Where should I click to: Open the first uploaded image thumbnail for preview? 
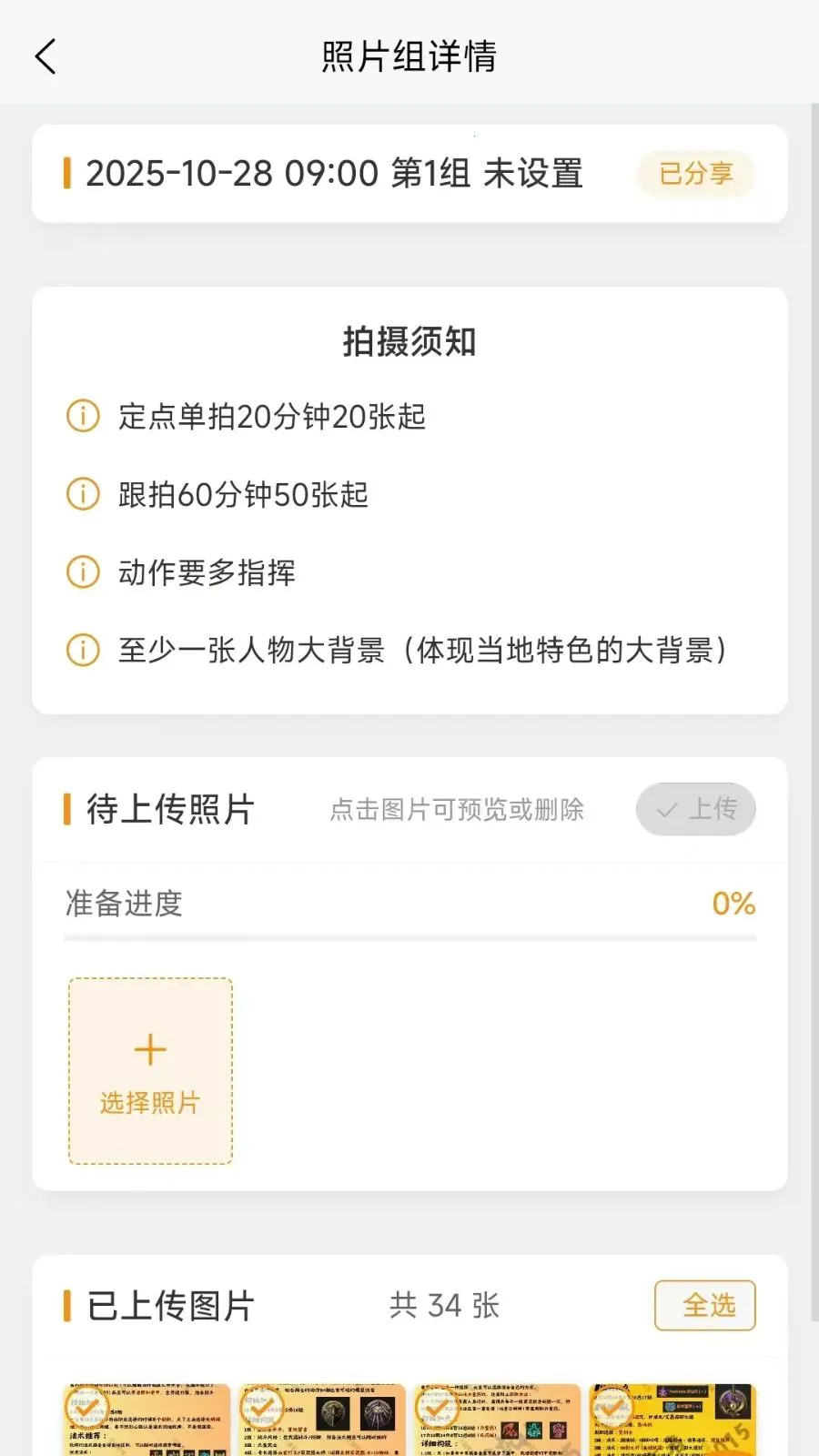click(146, 1420)
